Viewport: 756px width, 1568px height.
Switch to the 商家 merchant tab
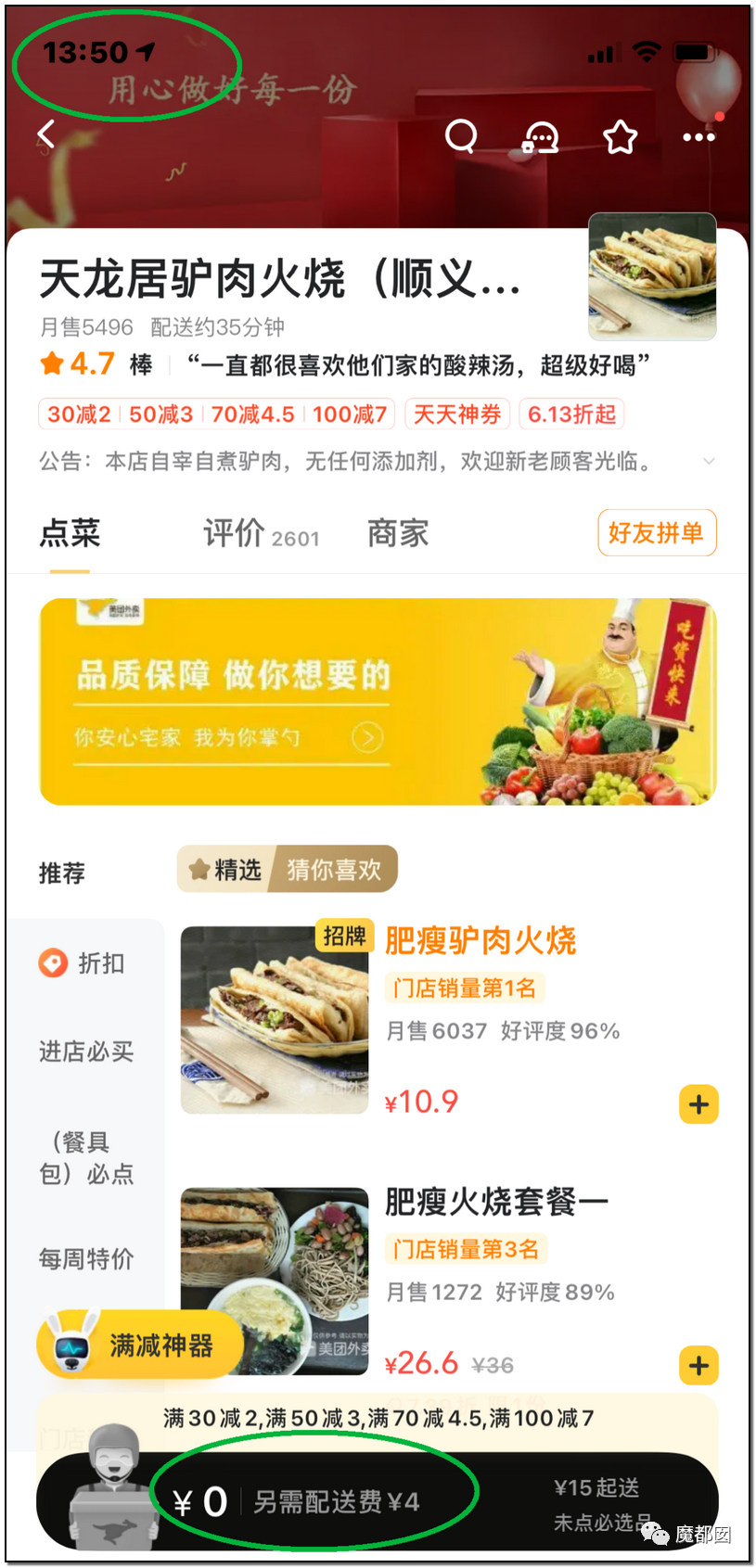(x=398, y=534)
